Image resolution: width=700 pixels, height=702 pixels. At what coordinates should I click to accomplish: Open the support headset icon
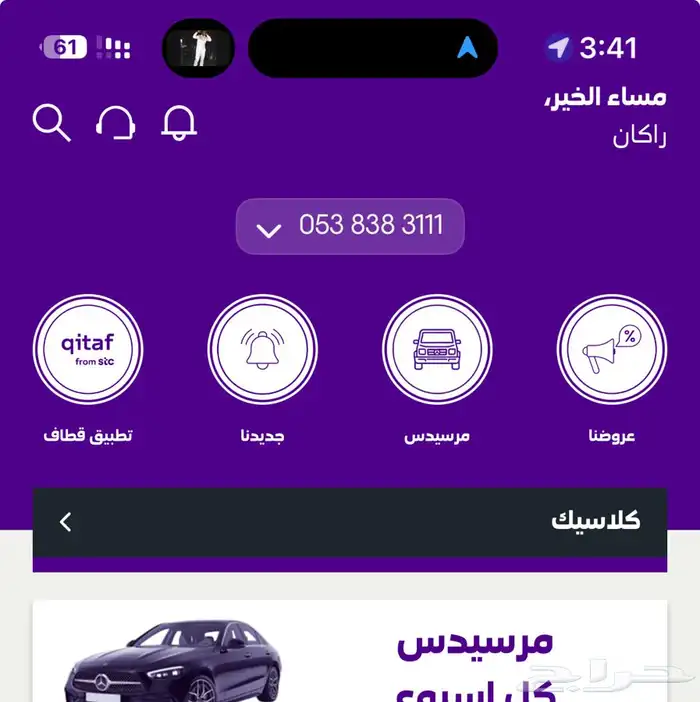[115, 123]
